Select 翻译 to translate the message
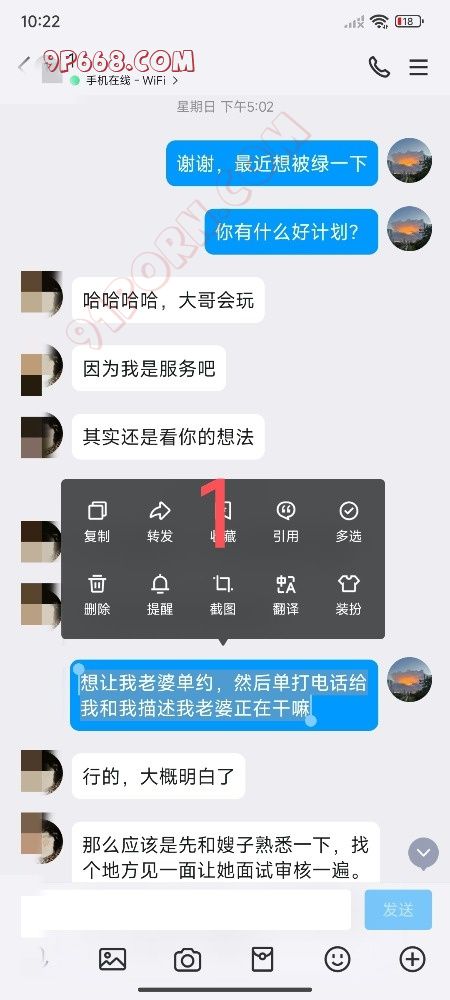The image size is (450, 1000). [286, 594]
